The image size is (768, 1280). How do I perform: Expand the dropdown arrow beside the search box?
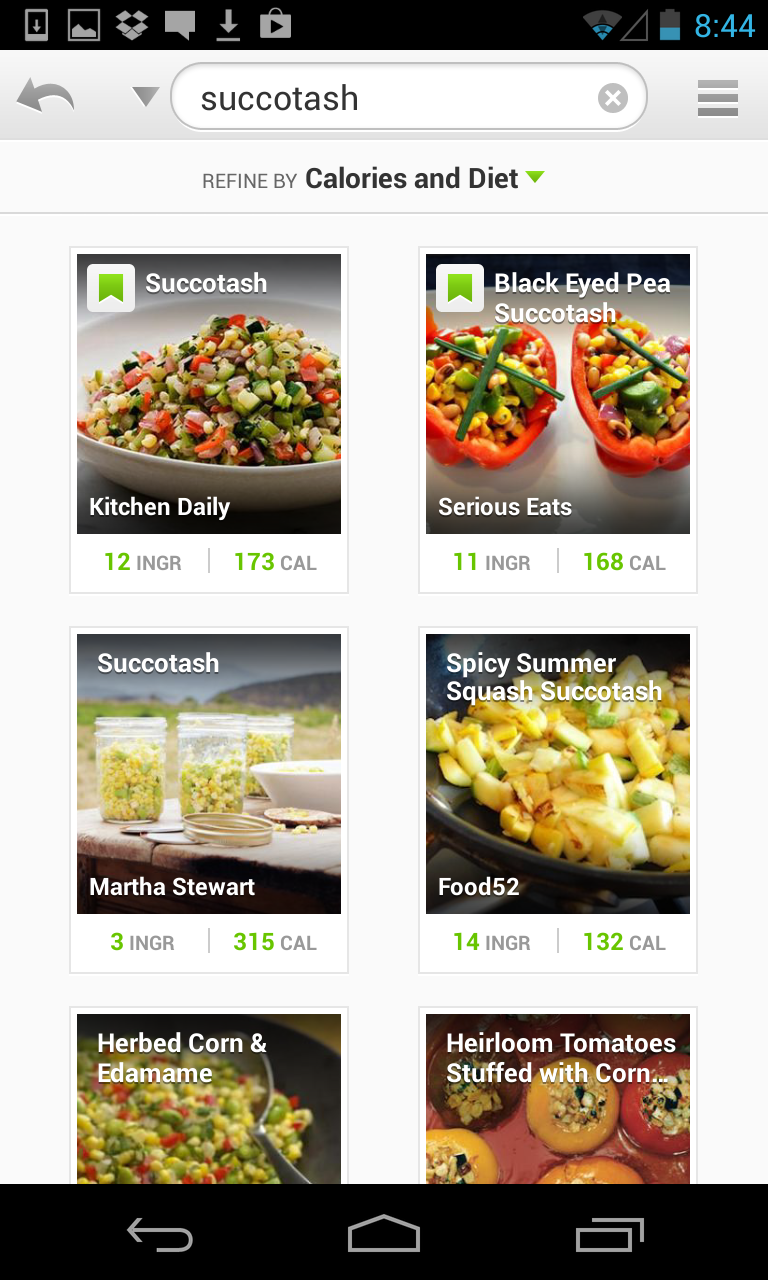pyautogui.click(x=146, y=97)
